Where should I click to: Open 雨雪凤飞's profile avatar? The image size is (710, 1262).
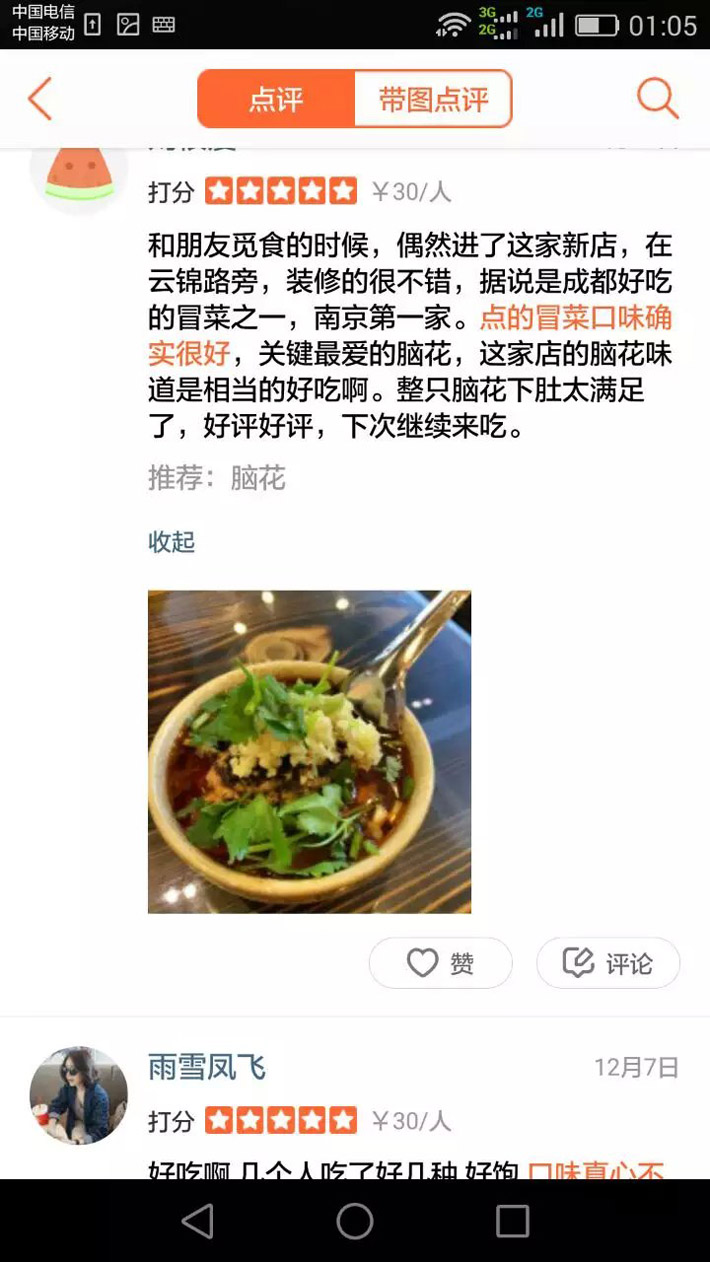click(x=79, y=1095)
